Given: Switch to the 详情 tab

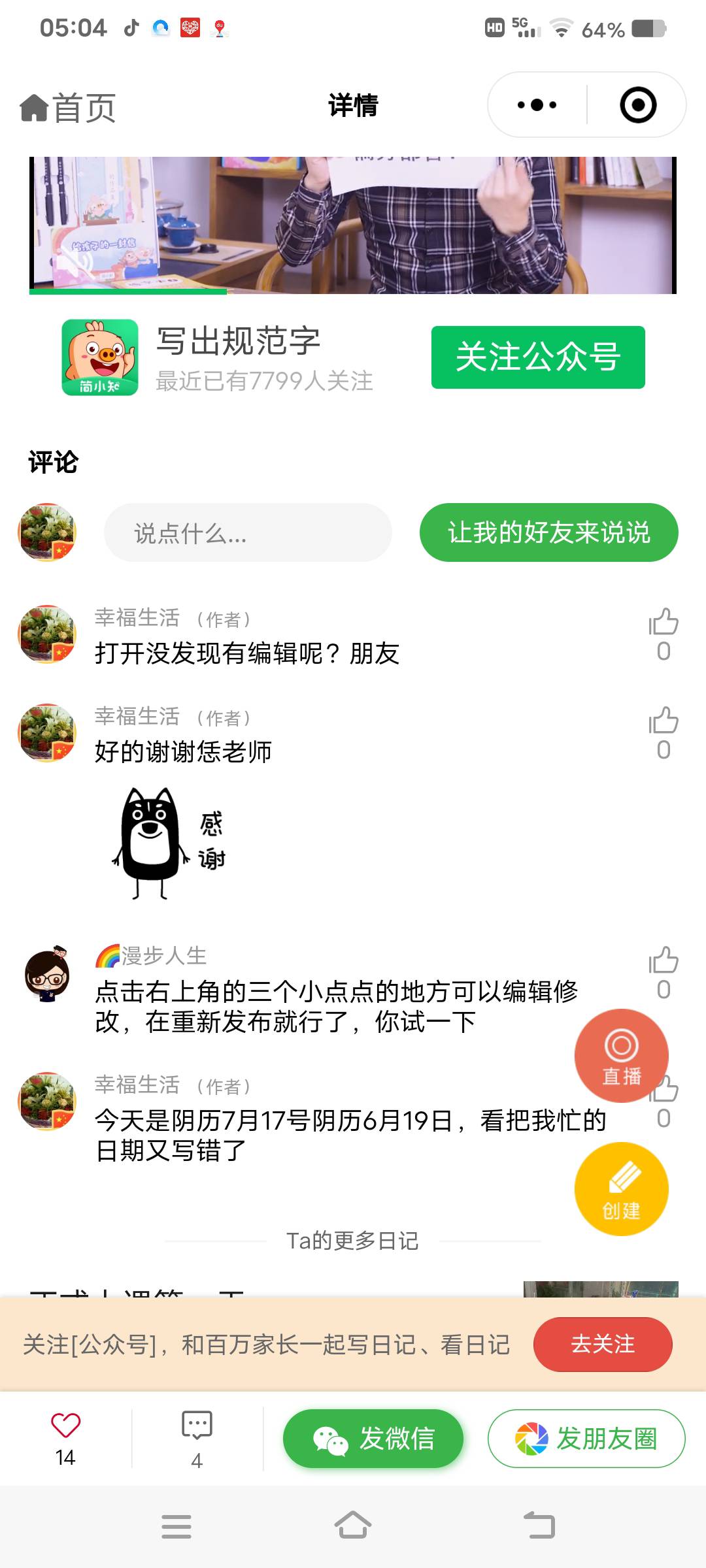Looking at the screenshot, I should (353, 106).
